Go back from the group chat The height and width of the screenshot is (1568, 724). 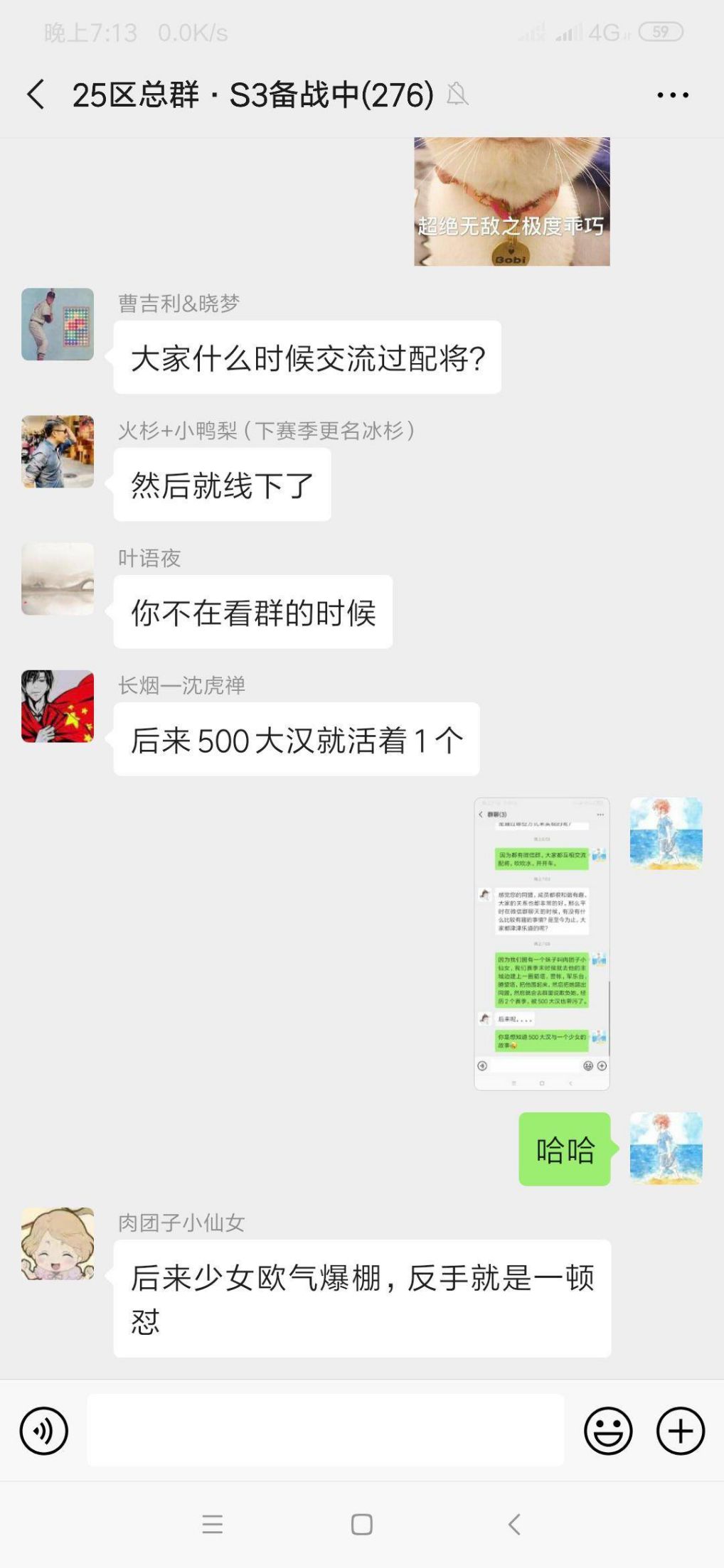(36, 95)
